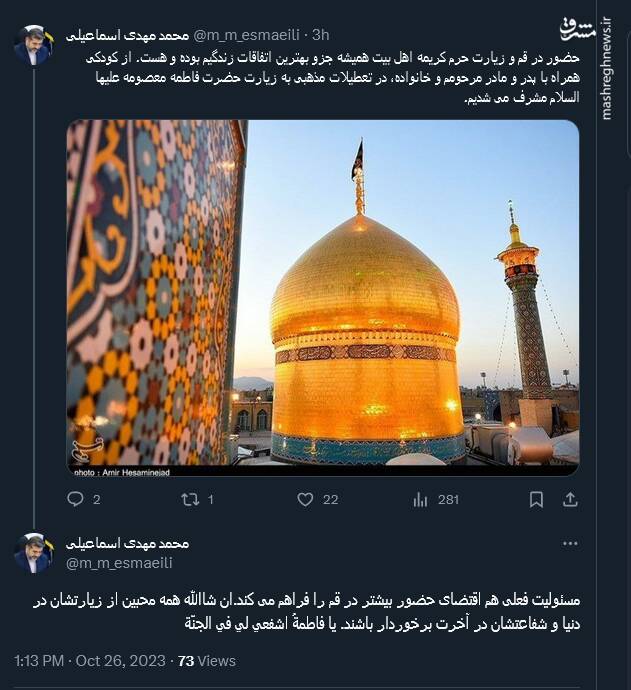Open the profile picture on the first tweet
This screenshot has width=631, height=690.
coord(33,45)
